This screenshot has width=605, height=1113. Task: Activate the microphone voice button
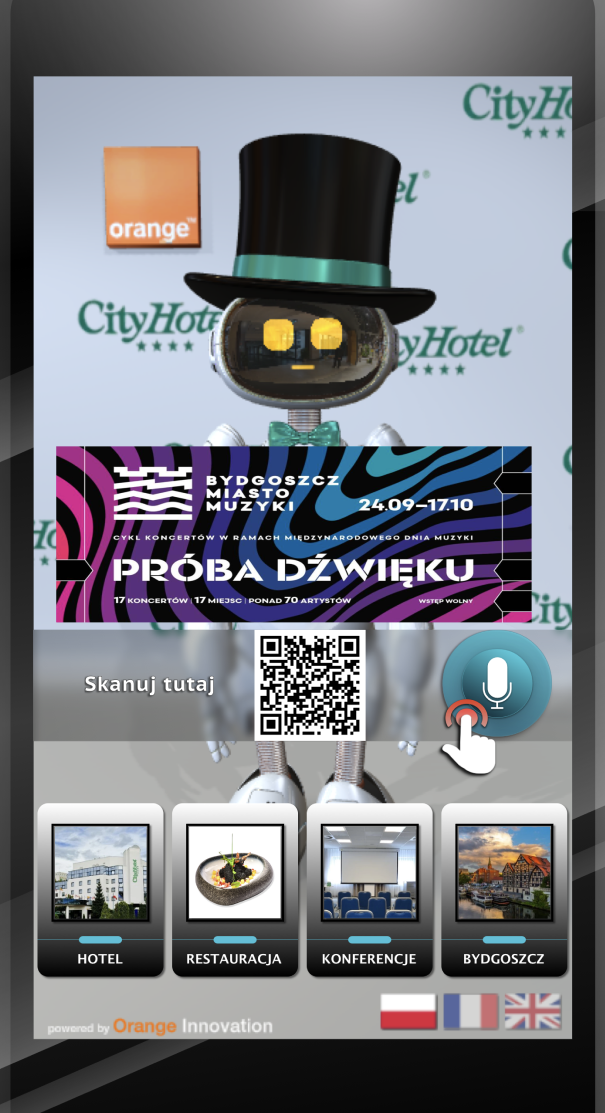click(497, 683)
